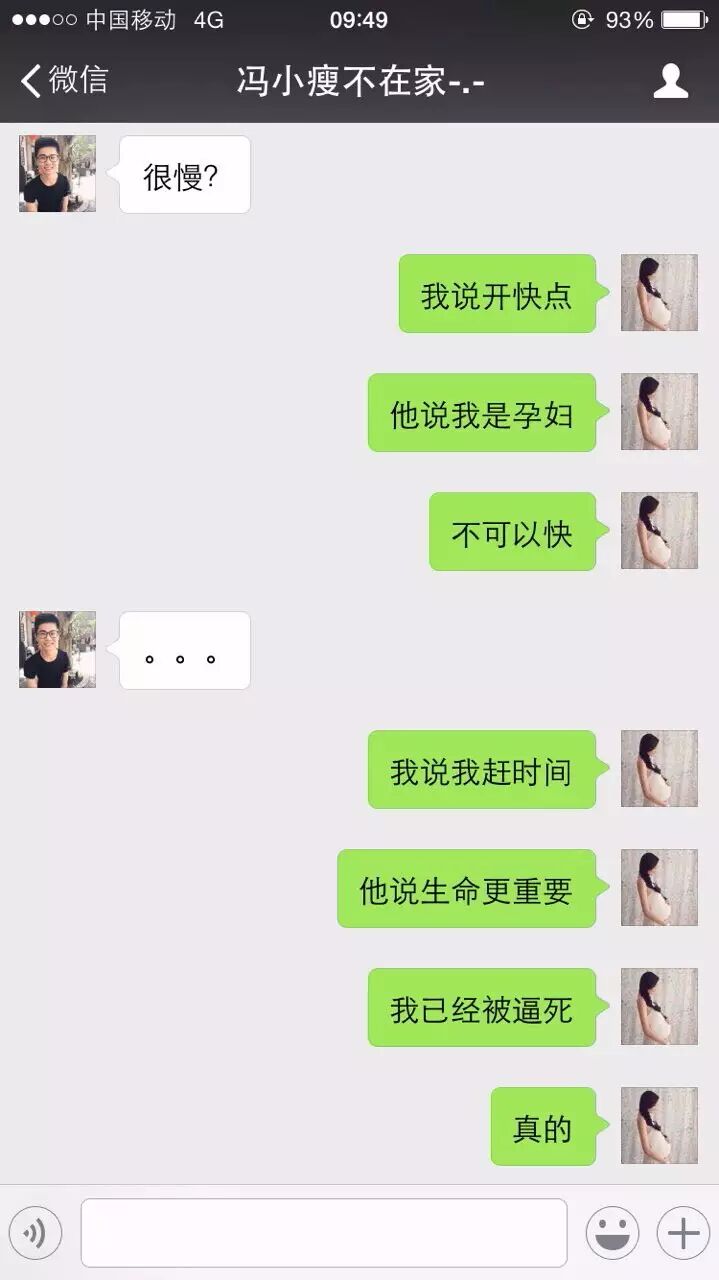Open the emoji sticker panel
The width and height of the screenshot is (719, 1280).
612,1232
